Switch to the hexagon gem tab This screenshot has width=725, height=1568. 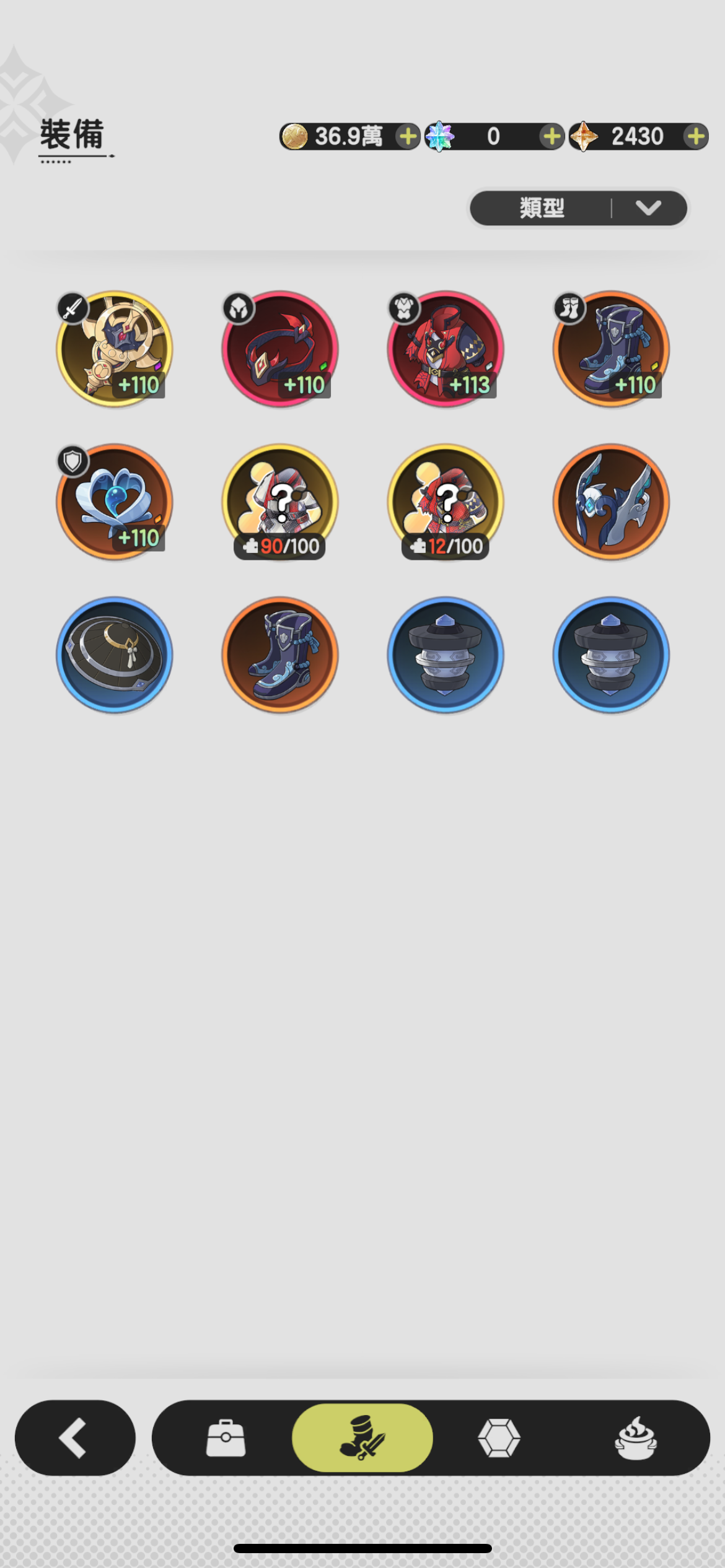click(x=499, y=1438)
